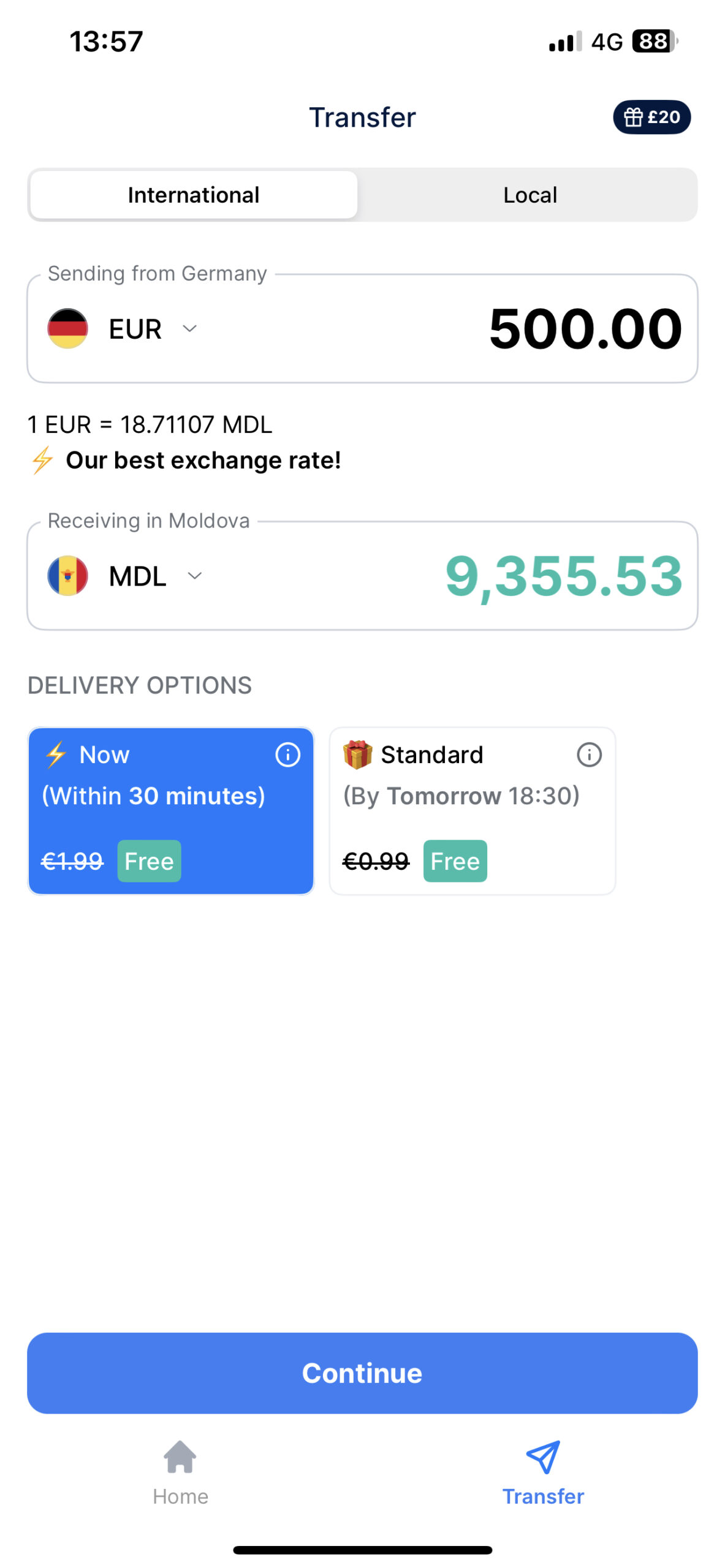
Task: Show info about Now delivery
Action: (287, 755)
